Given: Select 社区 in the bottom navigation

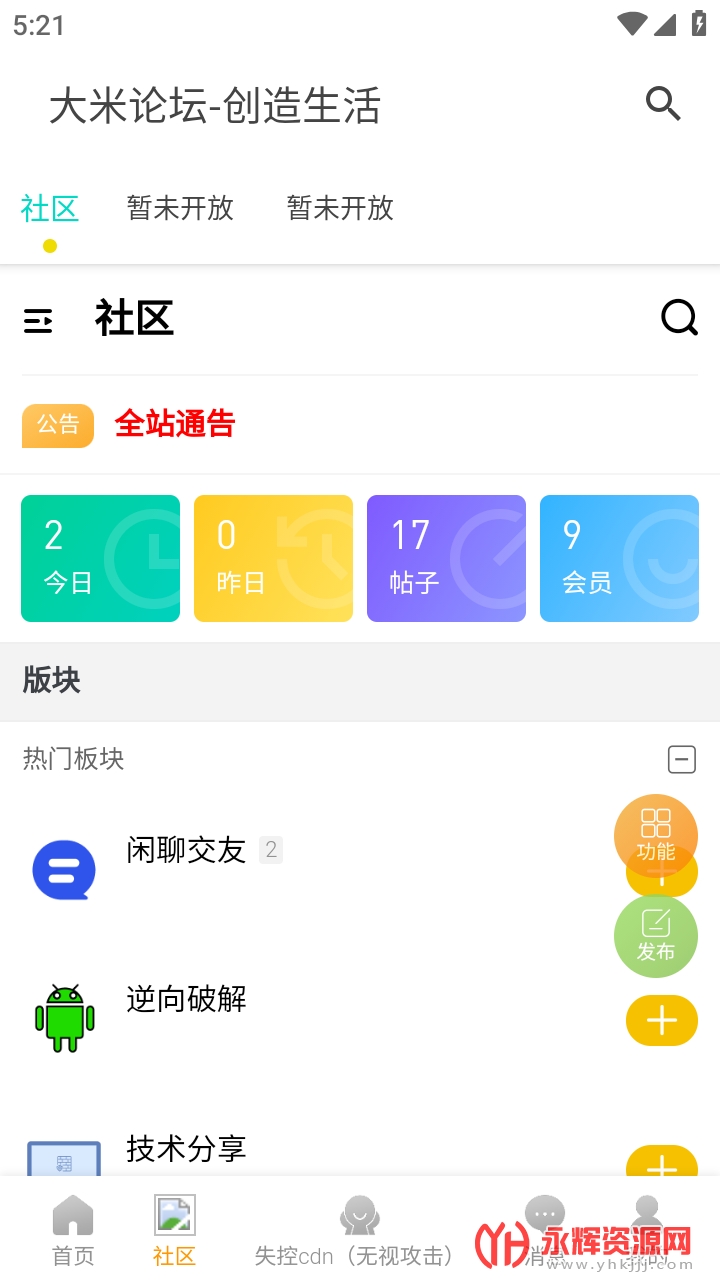Looking at the screenshot, I should [x=174, y=1231].
